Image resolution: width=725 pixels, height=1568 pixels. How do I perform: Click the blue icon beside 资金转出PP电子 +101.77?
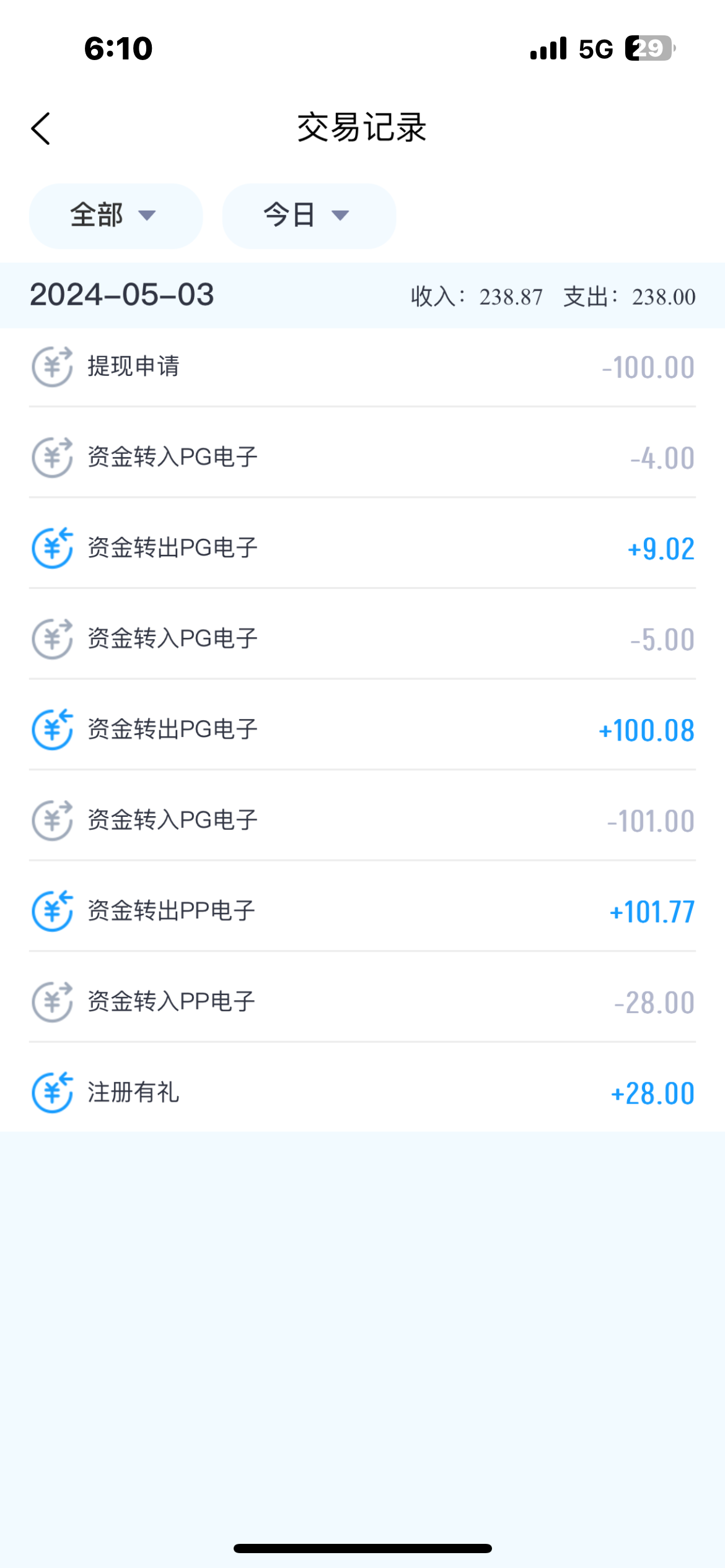pyautogui.click(x=53, y=910)
